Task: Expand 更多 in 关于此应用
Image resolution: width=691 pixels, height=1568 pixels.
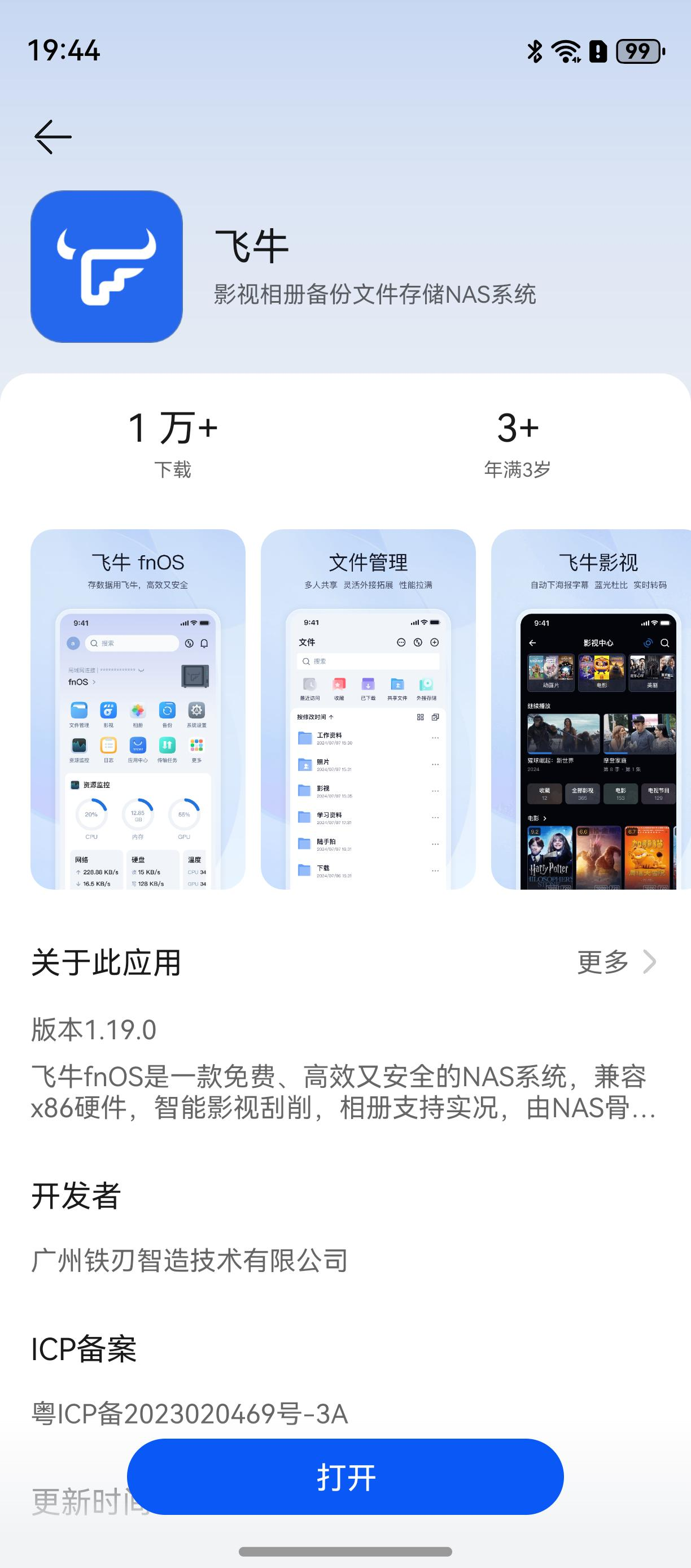Action: coord(616,962)
